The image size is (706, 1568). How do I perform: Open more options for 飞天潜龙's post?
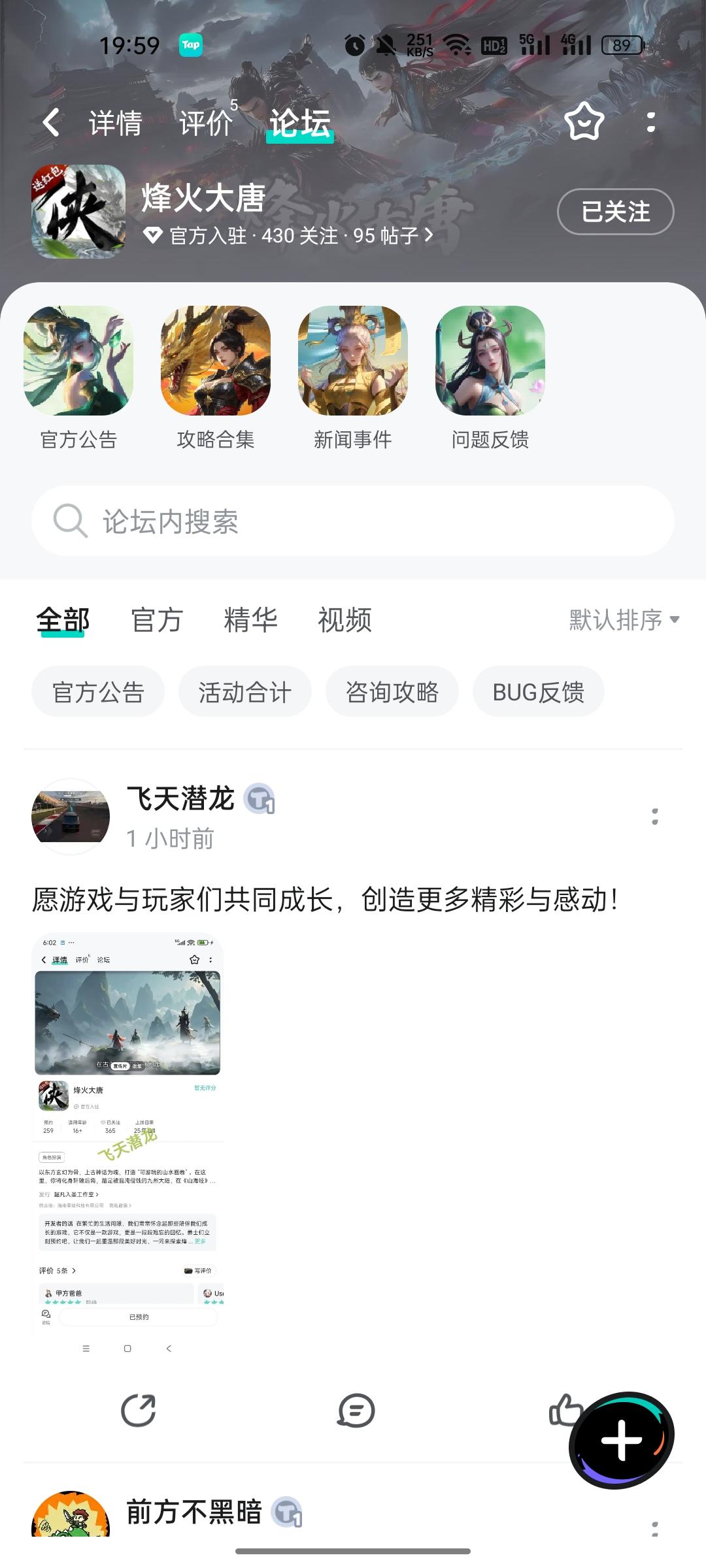coord(654,817)
